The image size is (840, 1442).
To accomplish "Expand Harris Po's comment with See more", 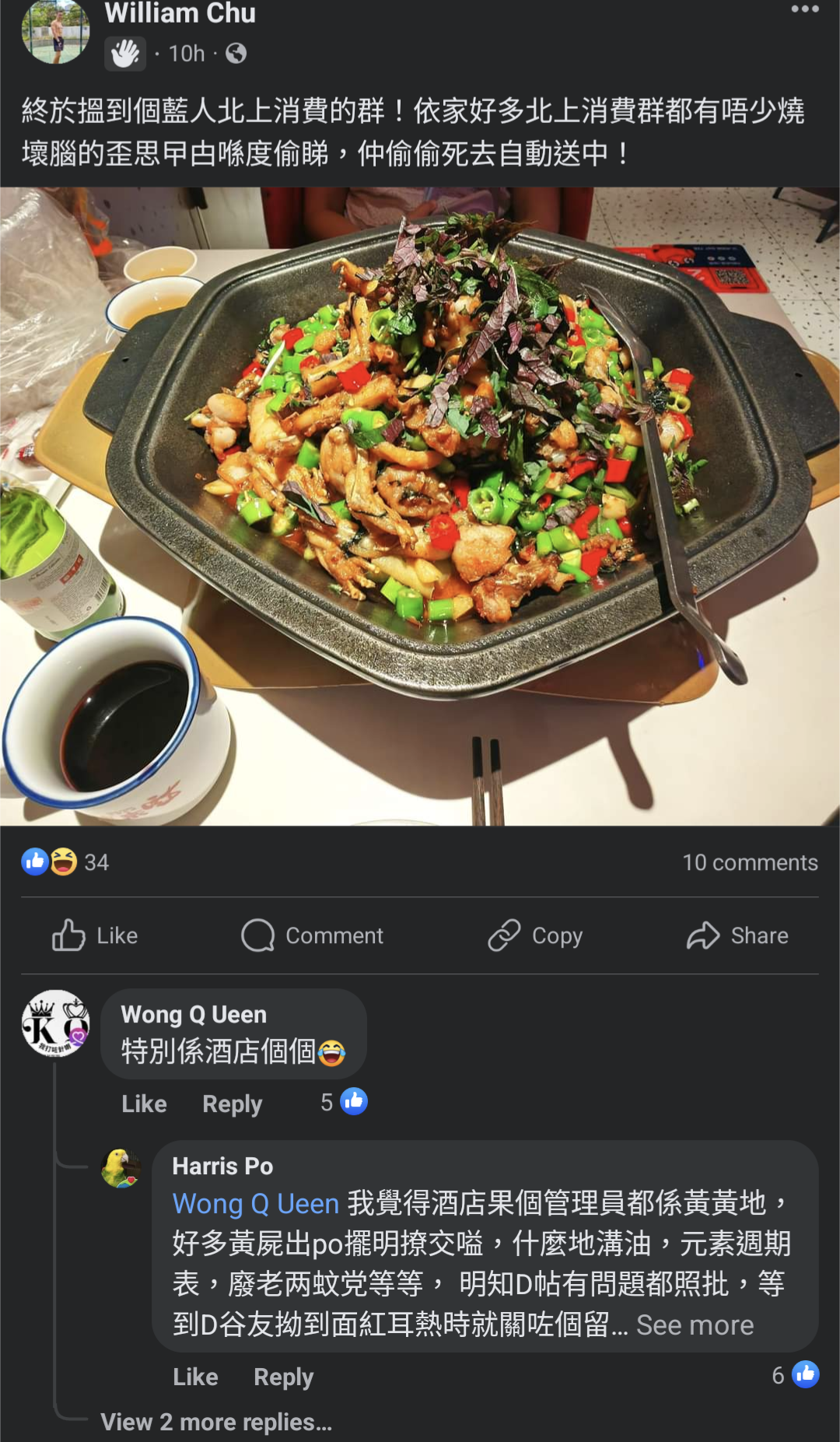I will point(695,1324).
